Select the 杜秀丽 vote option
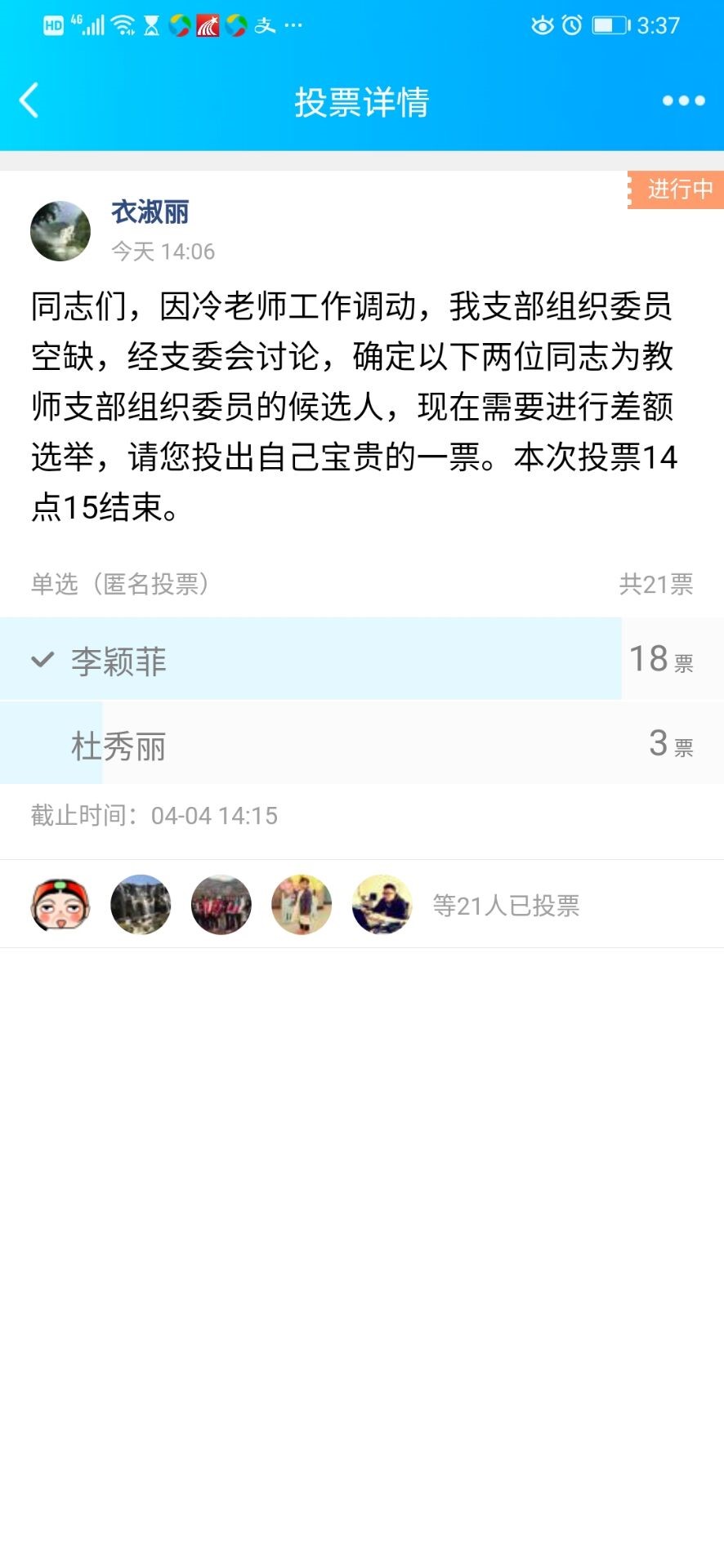Image resolution: width=724 pixels, height=1568 pixels. point(362,744)
